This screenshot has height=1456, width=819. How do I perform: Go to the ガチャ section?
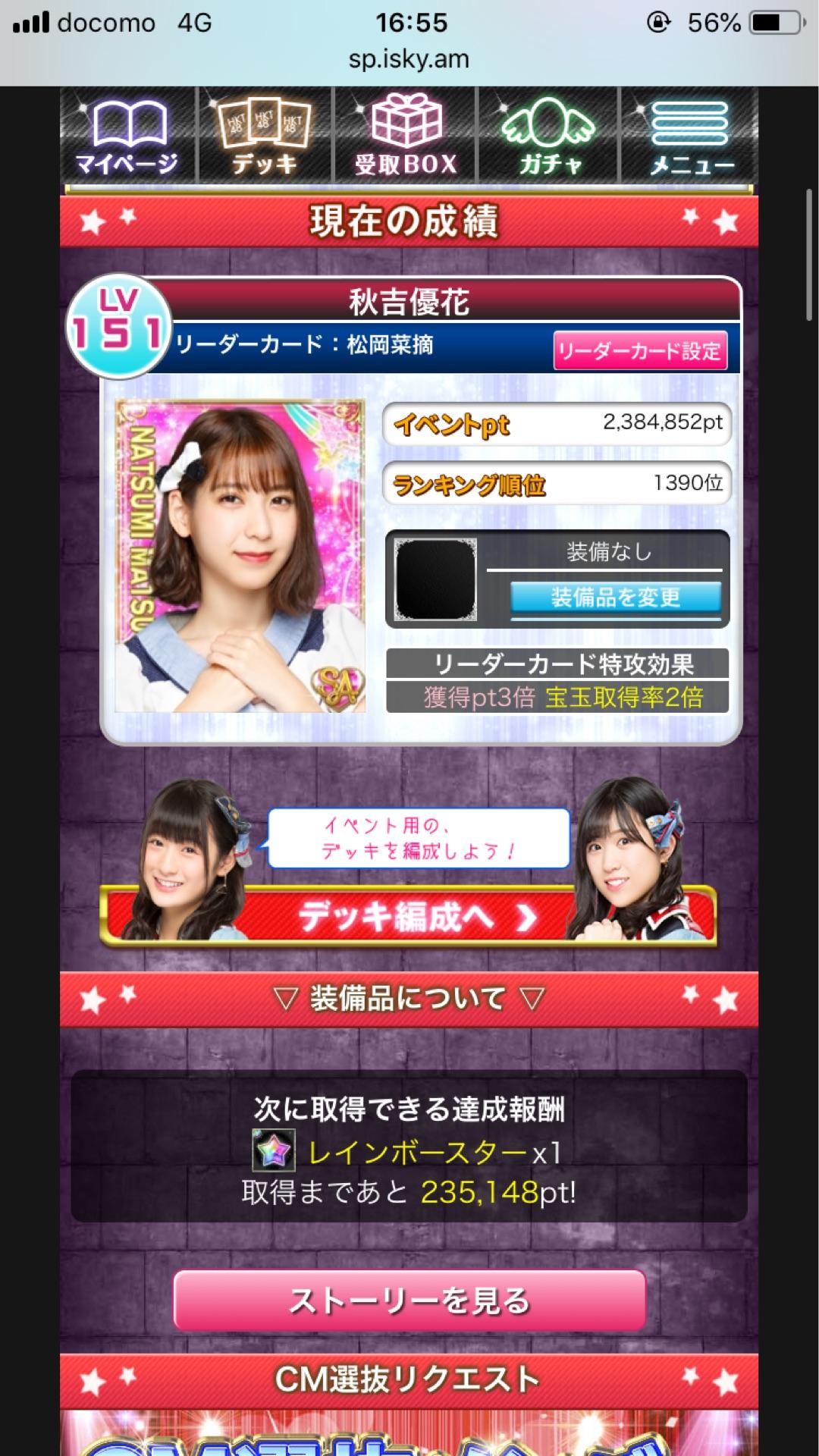coord(548,135)
